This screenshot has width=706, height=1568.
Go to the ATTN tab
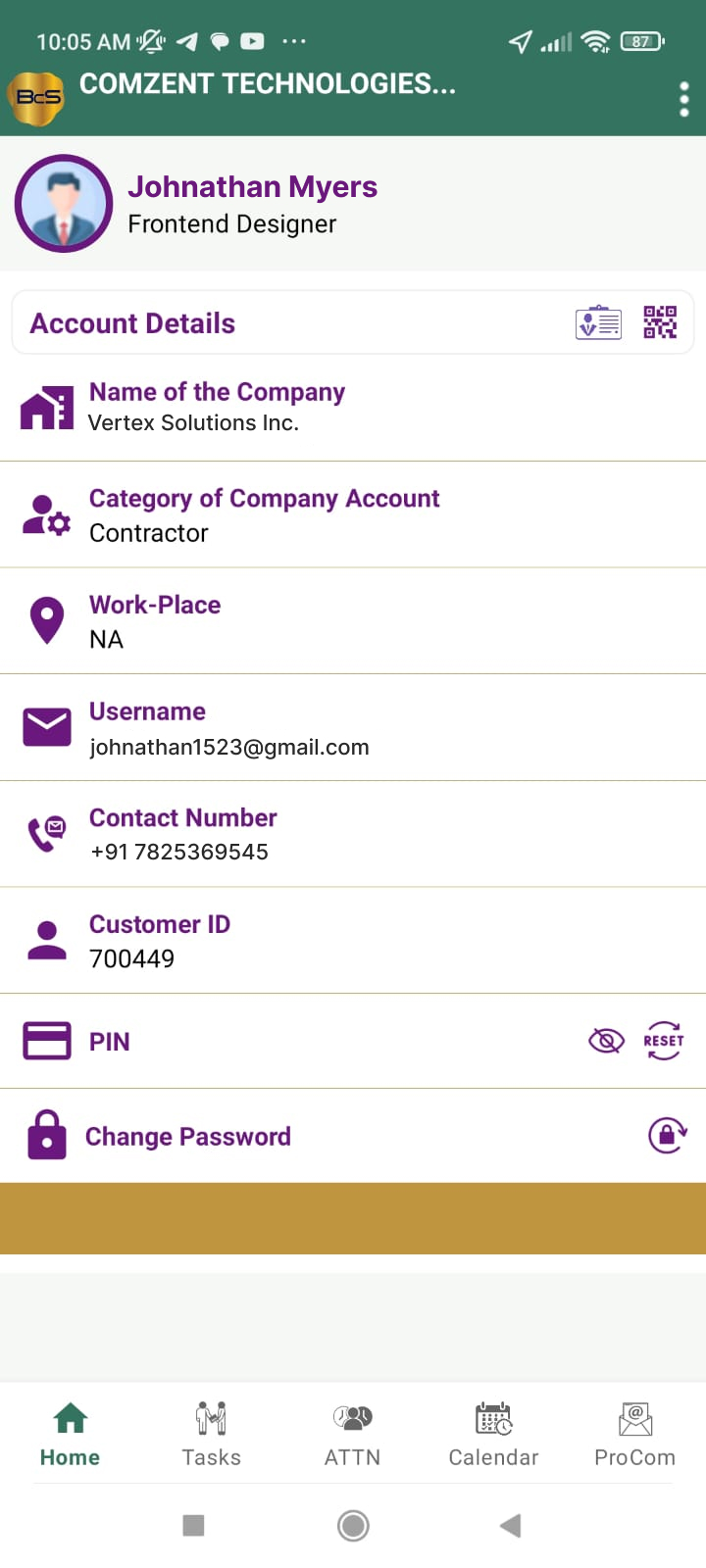[352, 1434]
